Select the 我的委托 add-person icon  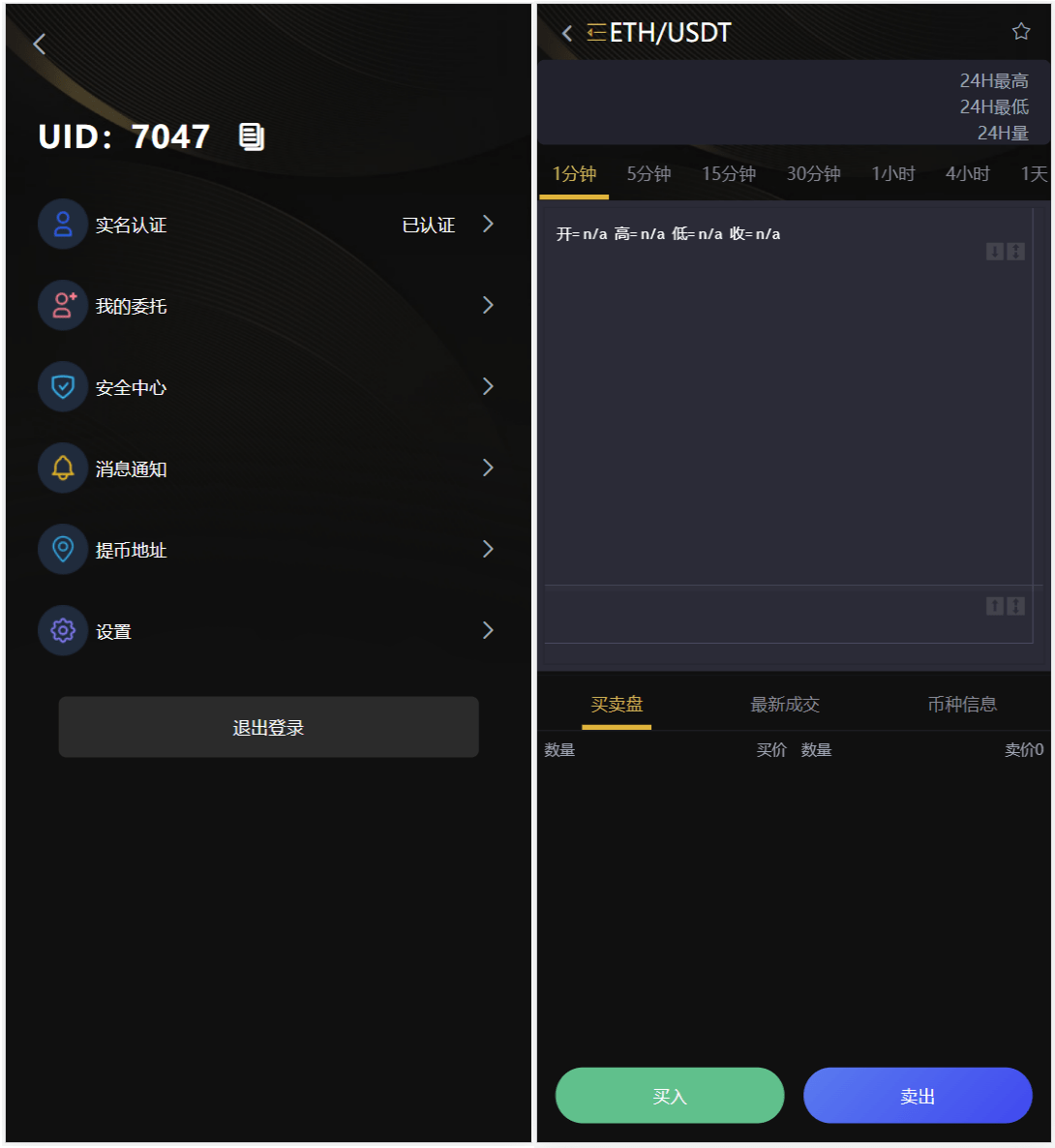[x=62, y=305]
